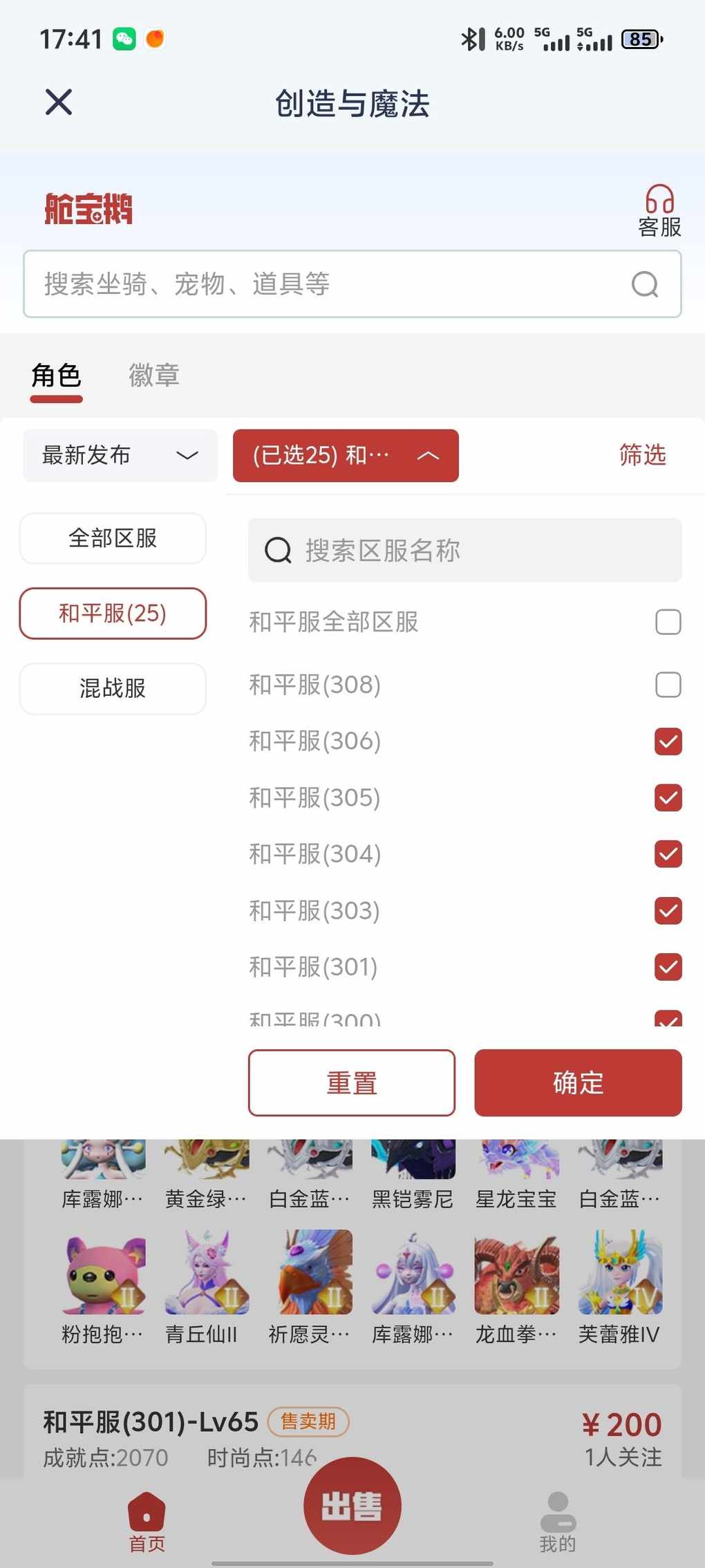This screenshot has height=1568, width=705.
Task: Expand the 最新发布 sort dropdown
Action: [x=120, y=455]
